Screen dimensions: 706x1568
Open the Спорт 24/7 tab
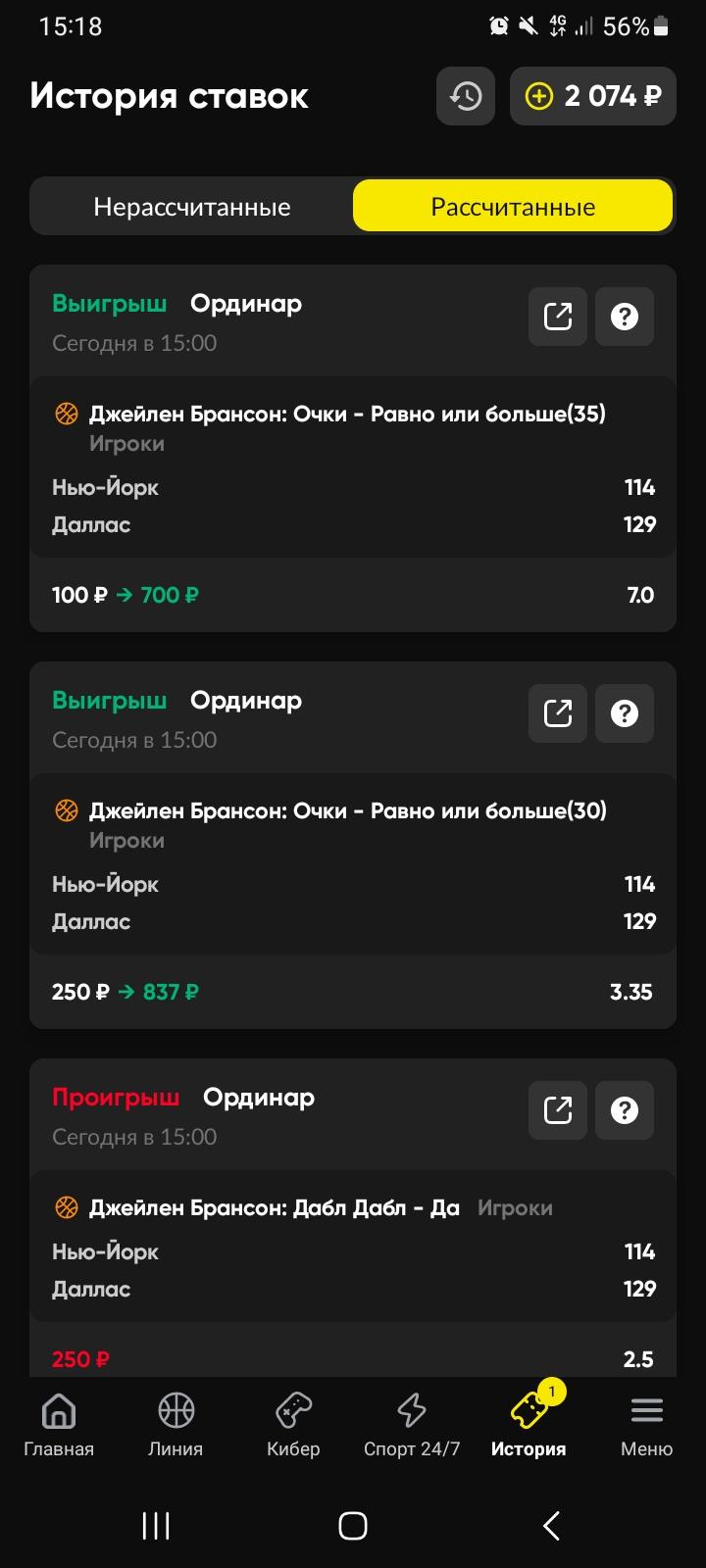[412, 1424]
